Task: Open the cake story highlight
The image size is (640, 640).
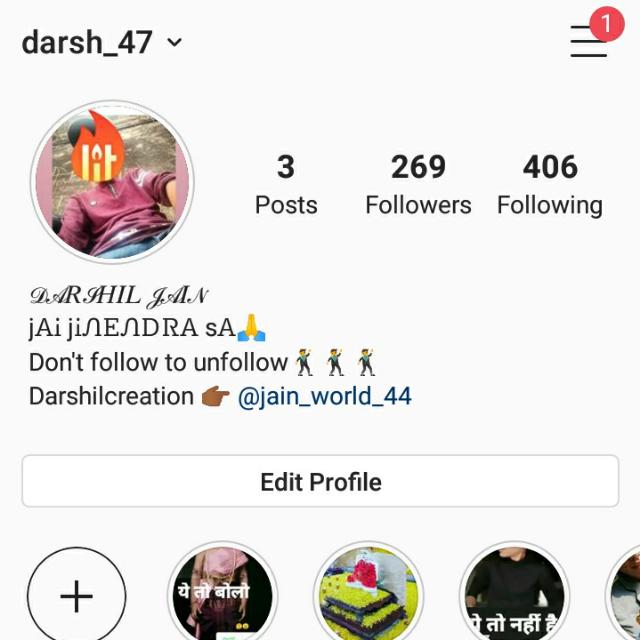Action: pyautogui.click(x=367, y=594)
